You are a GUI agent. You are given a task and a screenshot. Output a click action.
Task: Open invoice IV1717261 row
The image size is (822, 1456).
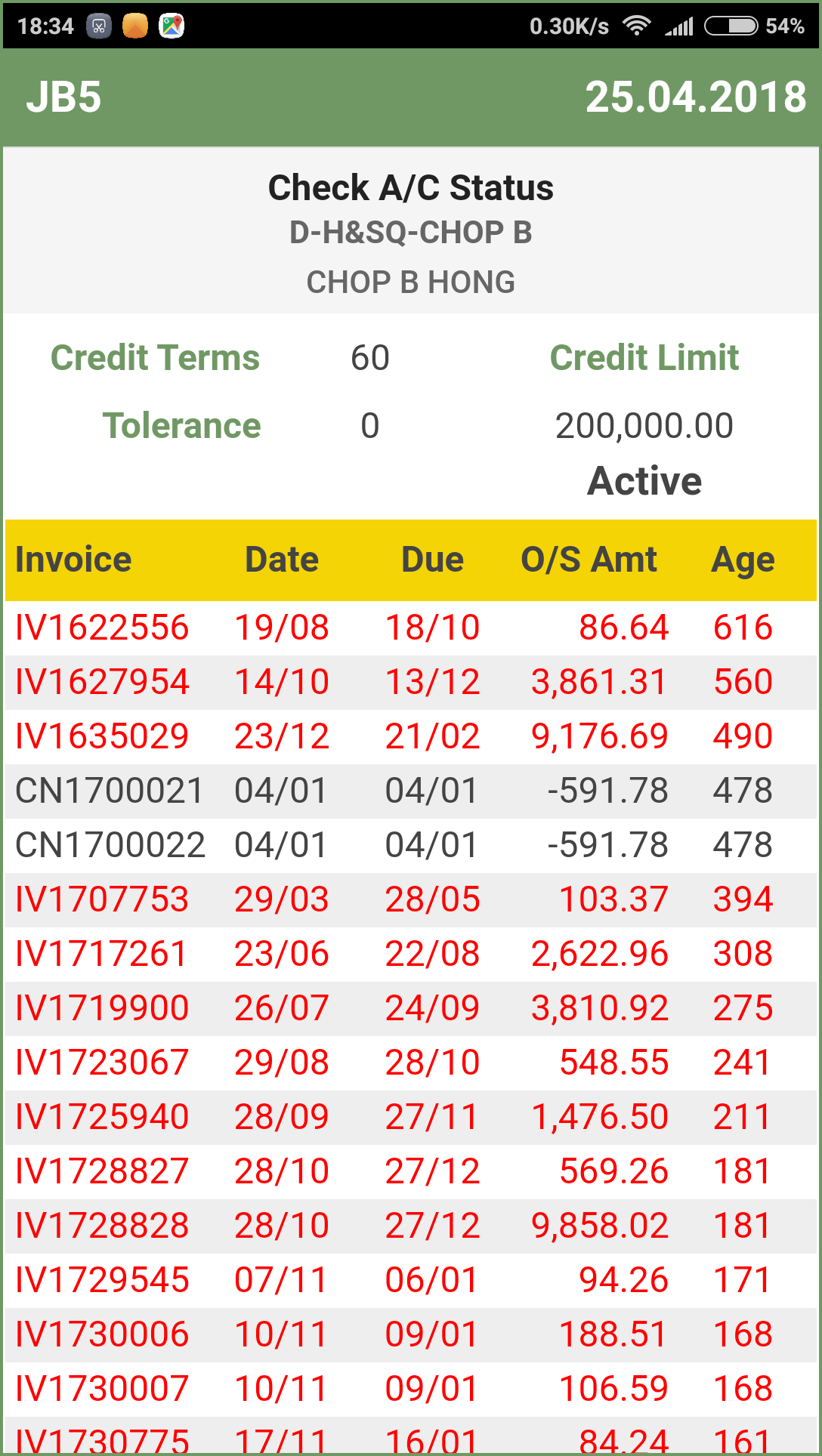[411, 955]
